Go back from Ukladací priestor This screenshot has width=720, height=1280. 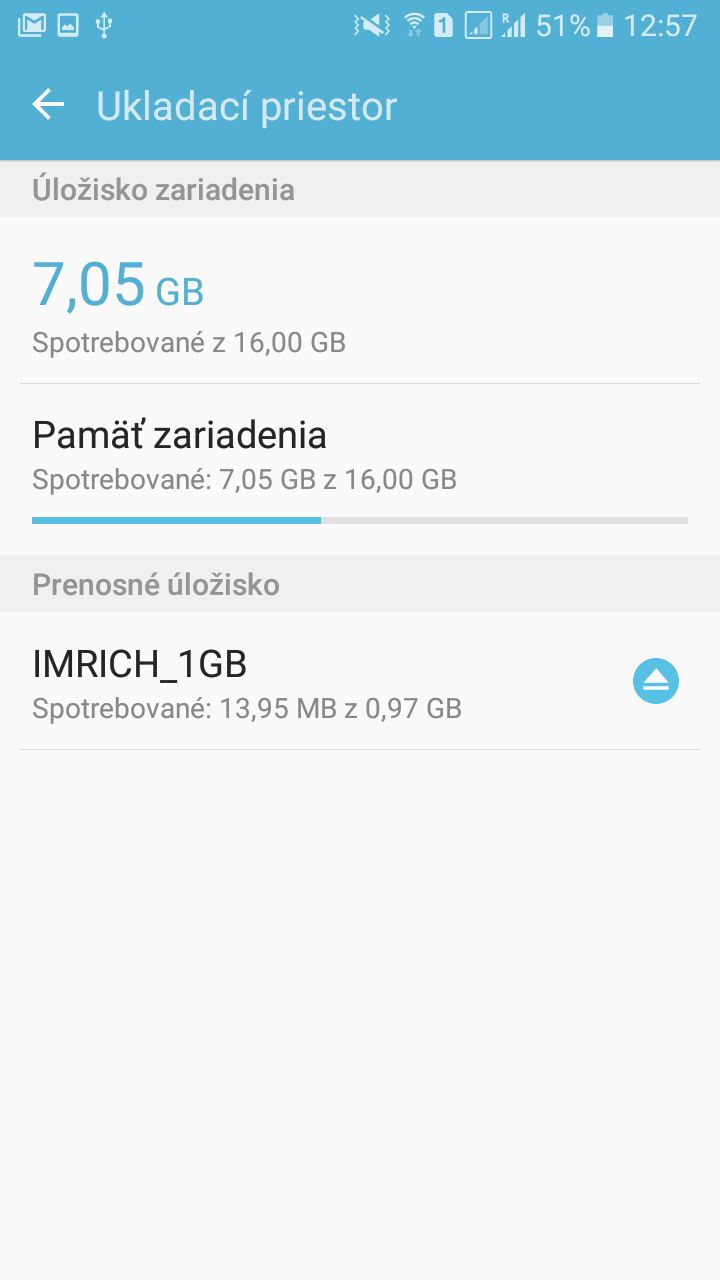pyautogui.click(x=48, y=104)
